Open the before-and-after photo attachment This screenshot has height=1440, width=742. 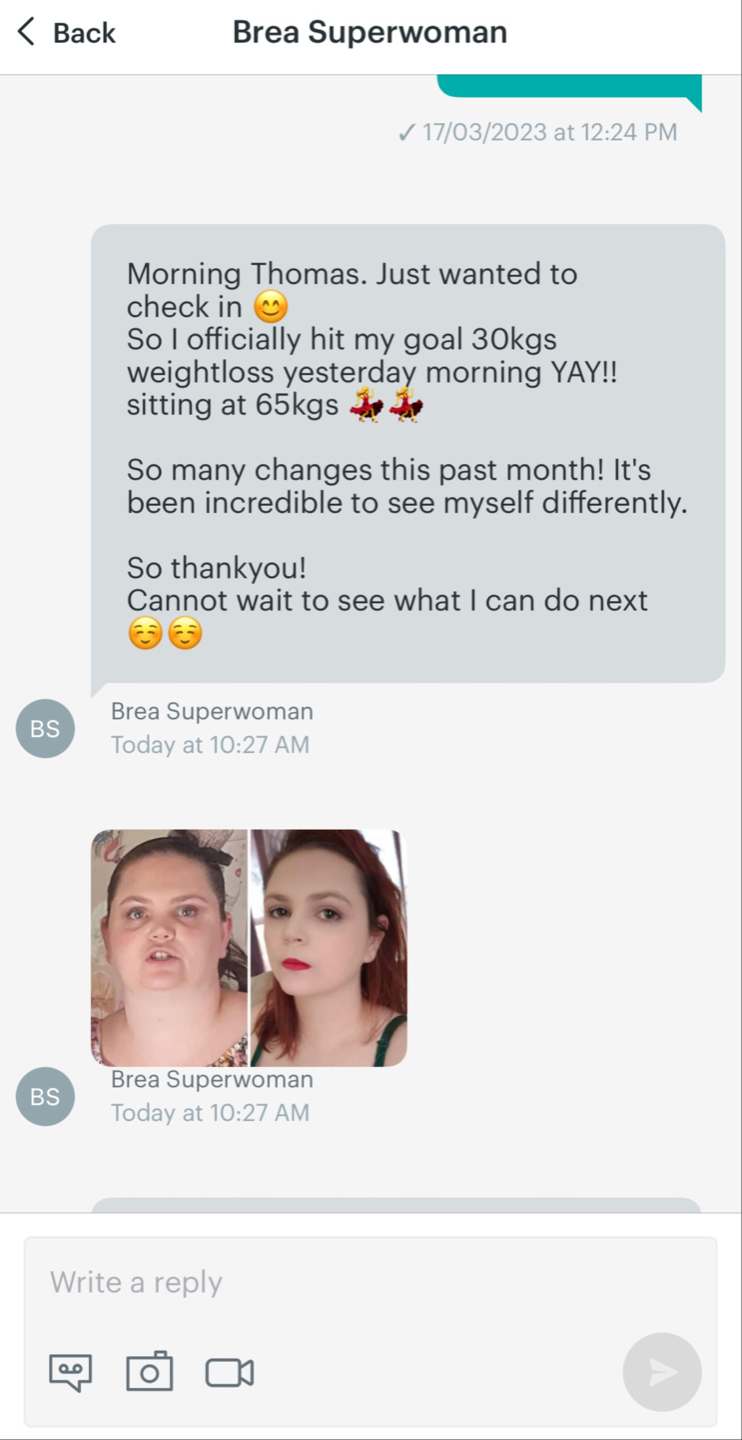pyautogui.click(x=249, y=948)
